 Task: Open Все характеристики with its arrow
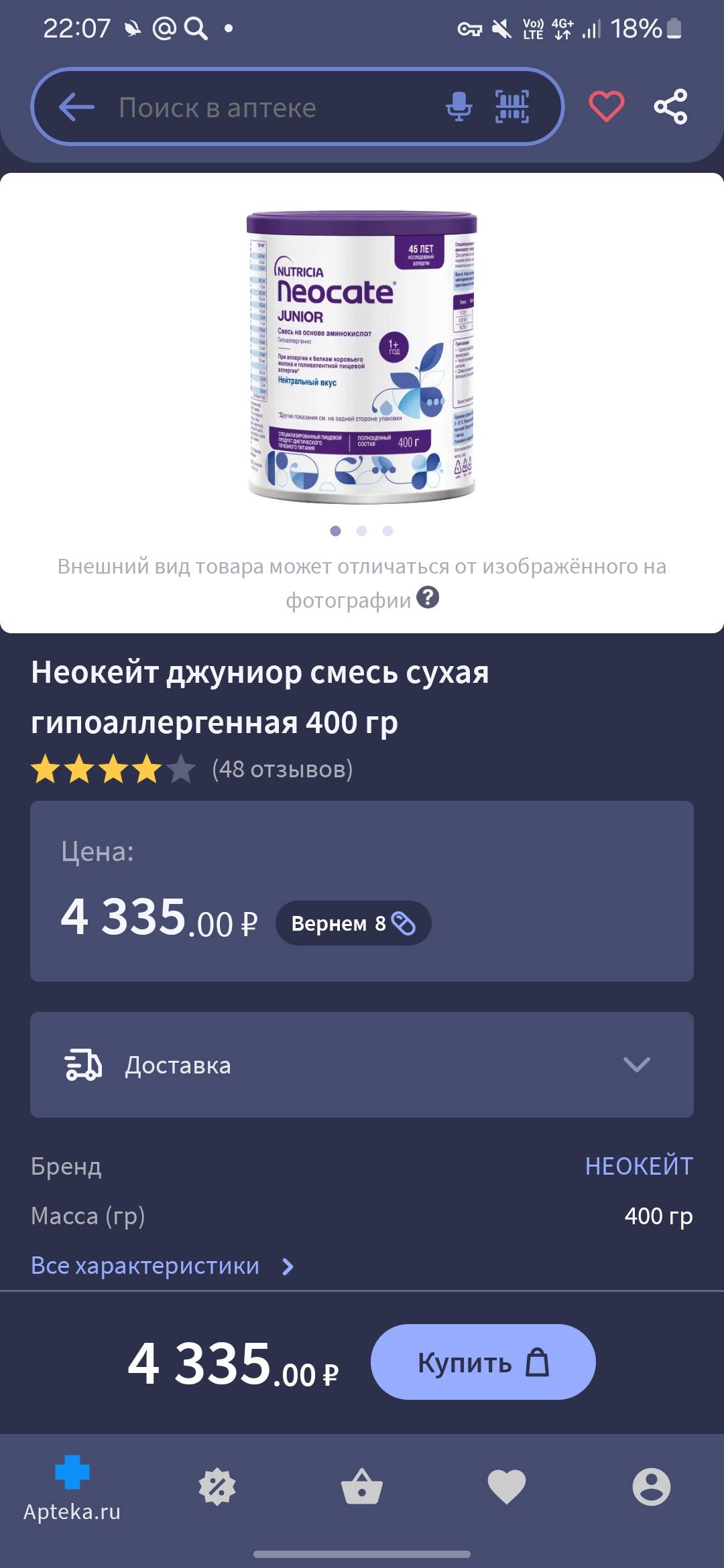click(161, 1265)
